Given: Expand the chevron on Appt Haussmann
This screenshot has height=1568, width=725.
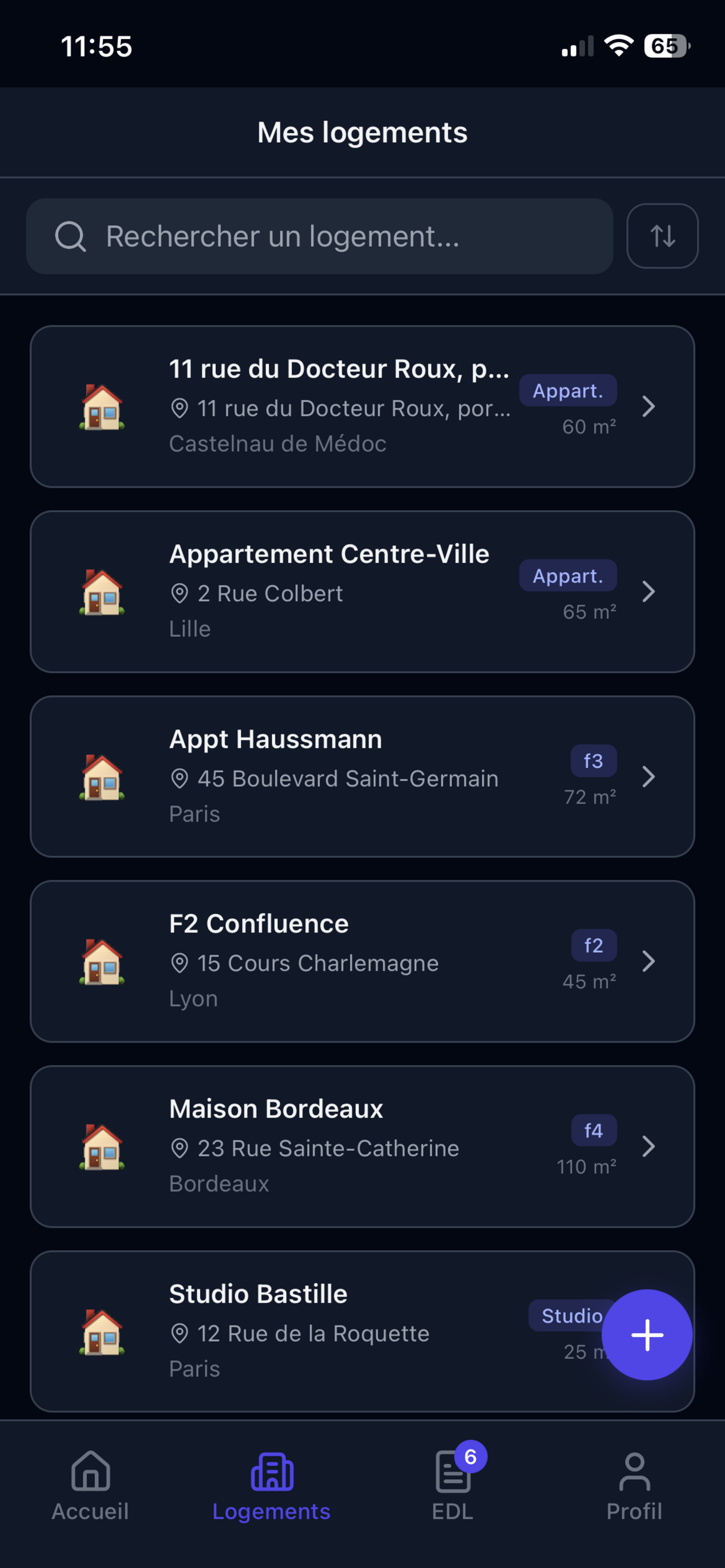Looking at the screenshot, I should point(649,777).
